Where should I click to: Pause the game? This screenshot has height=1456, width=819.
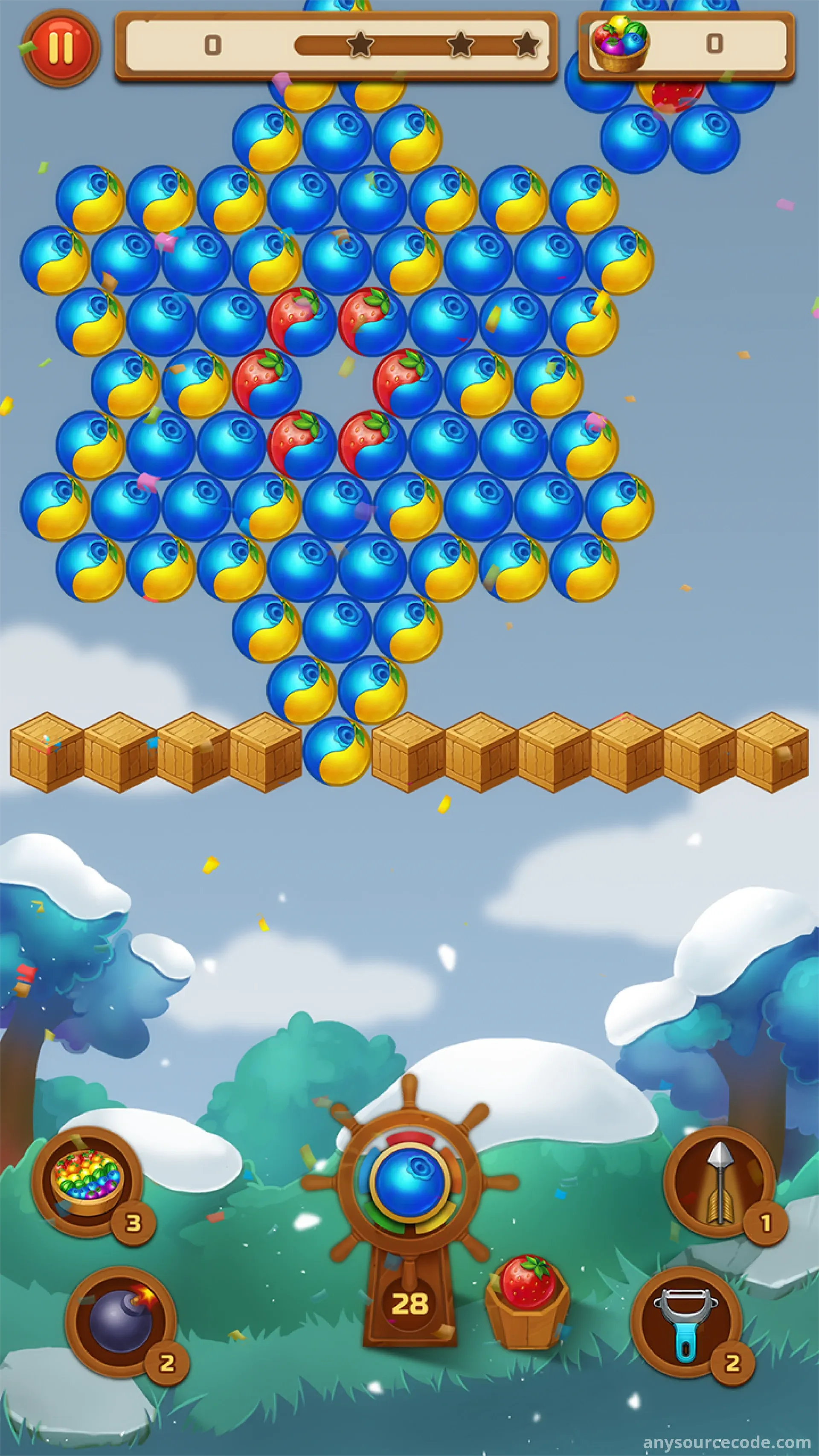(x=61, y=47)
